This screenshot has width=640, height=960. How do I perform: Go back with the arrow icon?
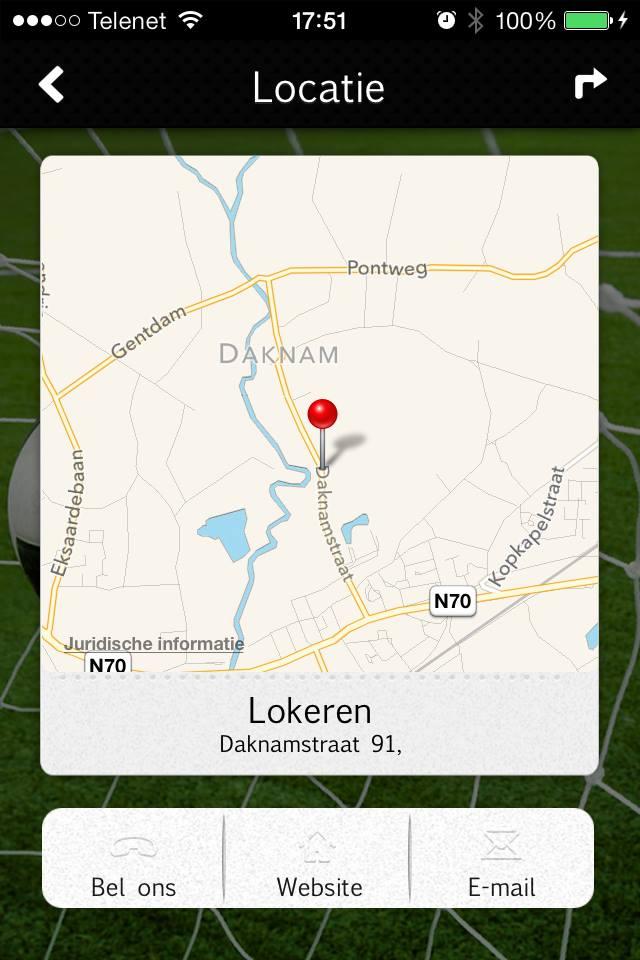pyautogui.click(x=52, y=85)
